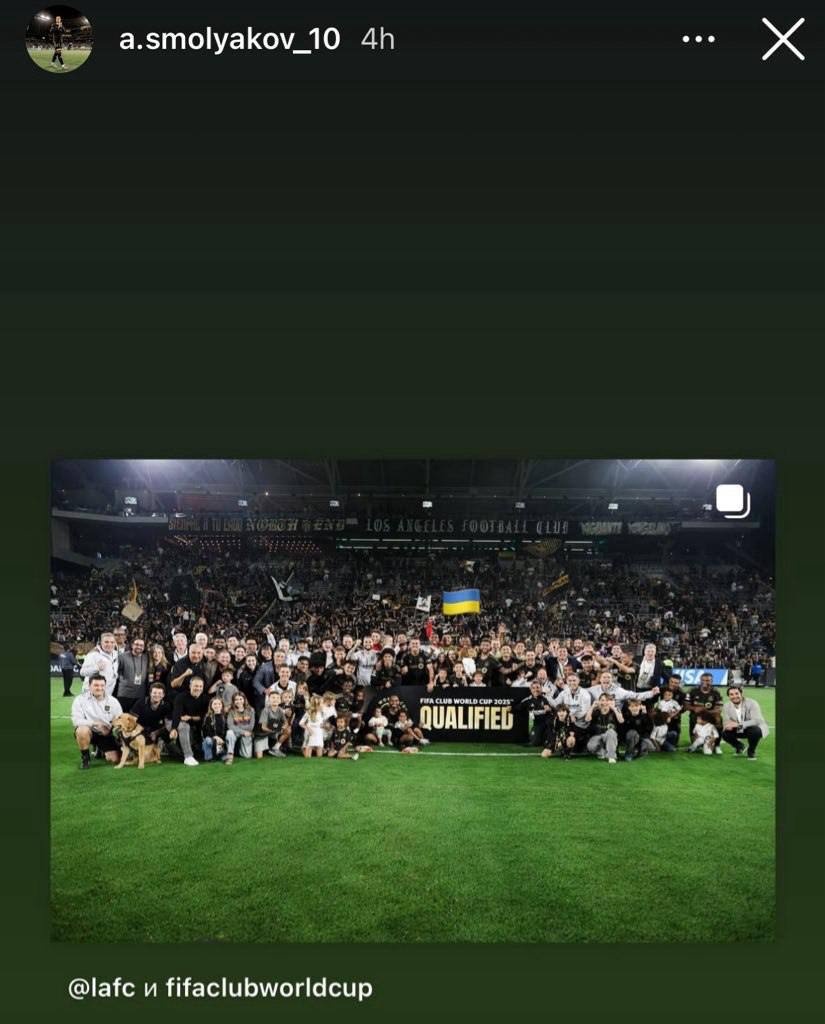Open the three-dot story options menu
825x1024 pixels.
click(x=698, y=39)
